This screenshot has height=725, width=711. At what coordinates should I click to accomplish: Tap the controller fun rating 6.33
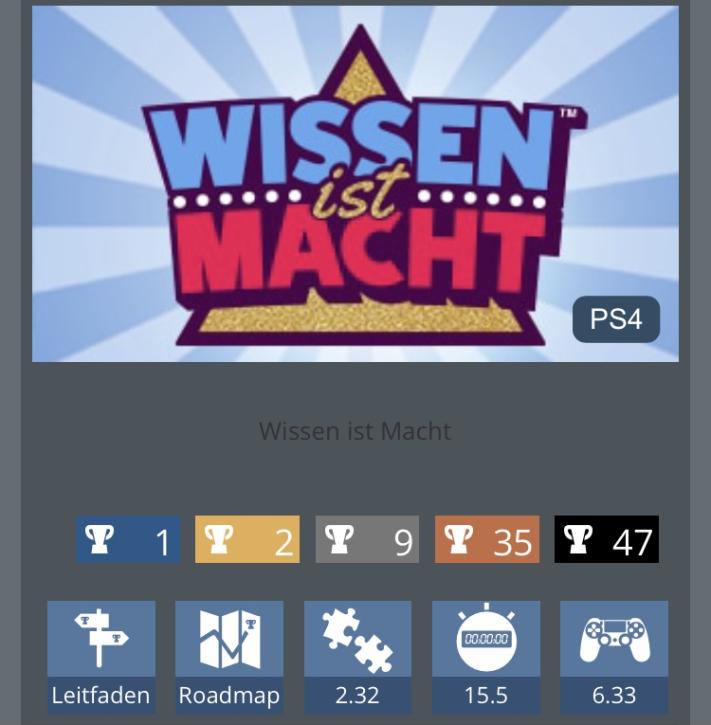pyautogui.click(x=613, y=656)
